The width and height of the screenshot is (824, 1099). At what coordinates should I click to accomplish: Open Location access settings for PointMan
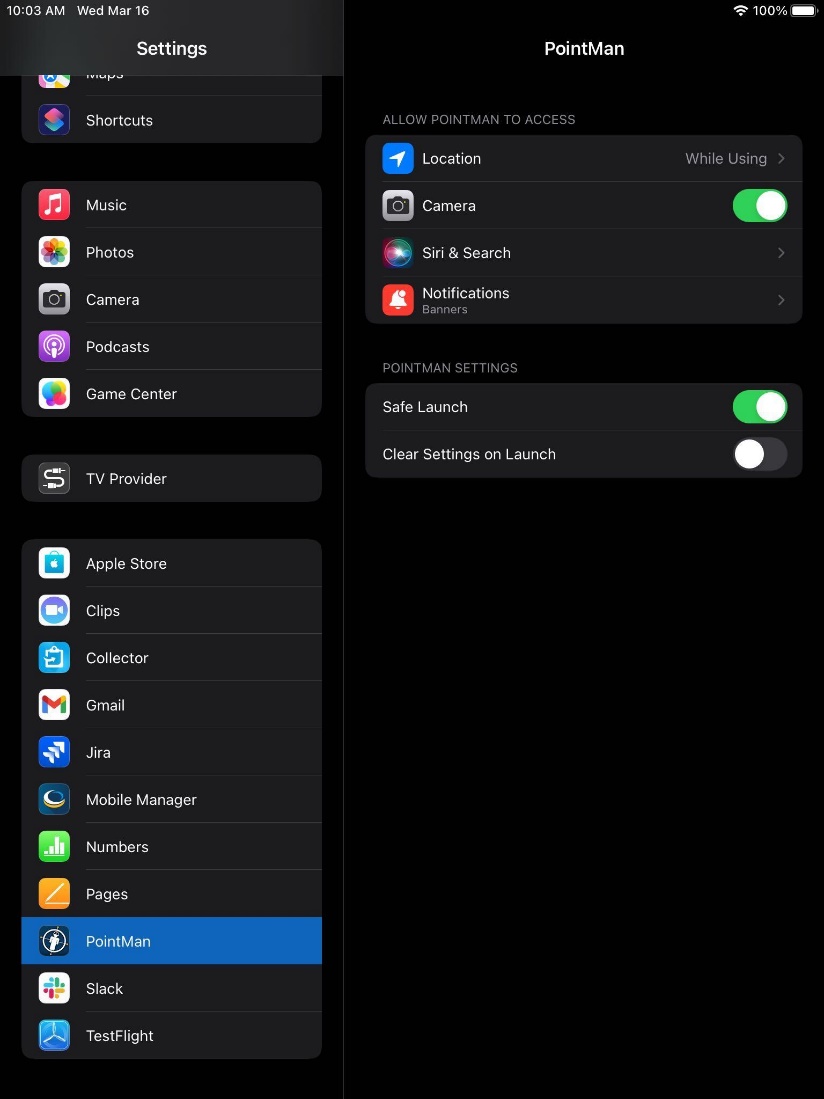pos(583,159)
